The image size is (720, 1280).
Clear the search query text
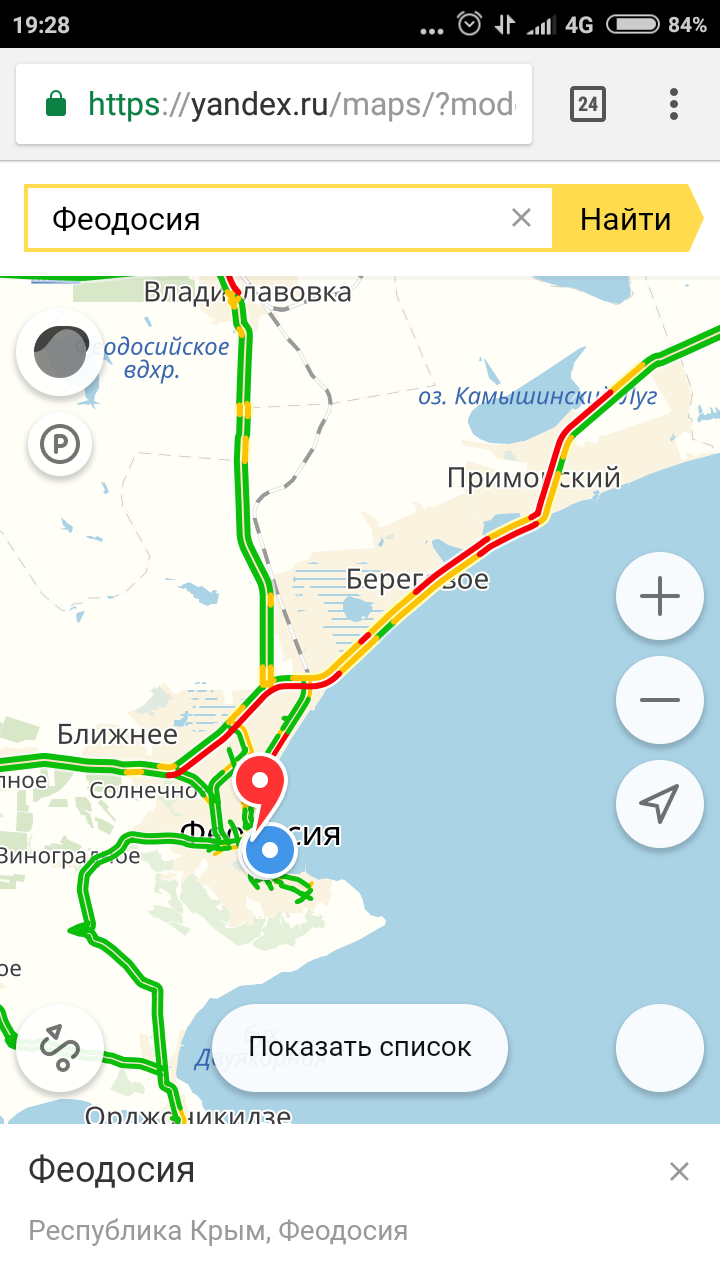coord(521,218)
